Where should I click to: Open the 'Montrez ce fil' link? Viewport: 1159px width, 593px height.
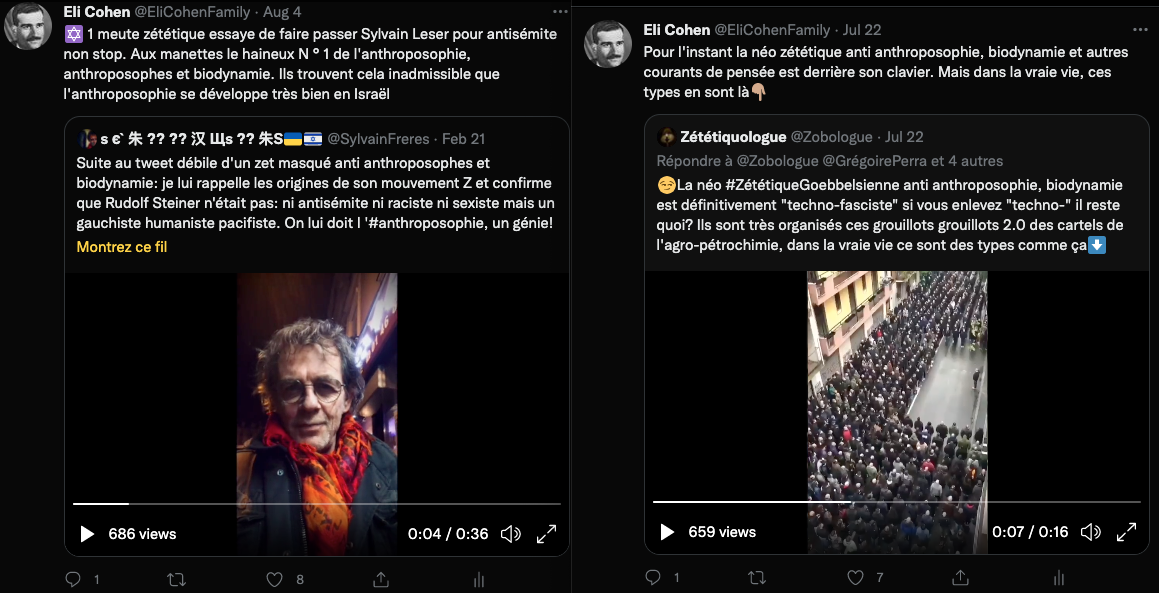point(122,246)
